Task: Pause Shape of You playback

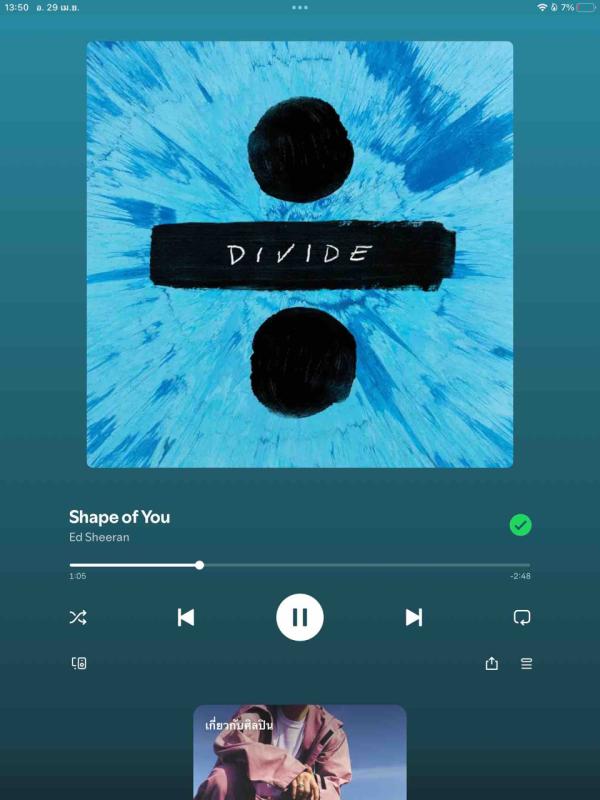Action: [300, 617]
